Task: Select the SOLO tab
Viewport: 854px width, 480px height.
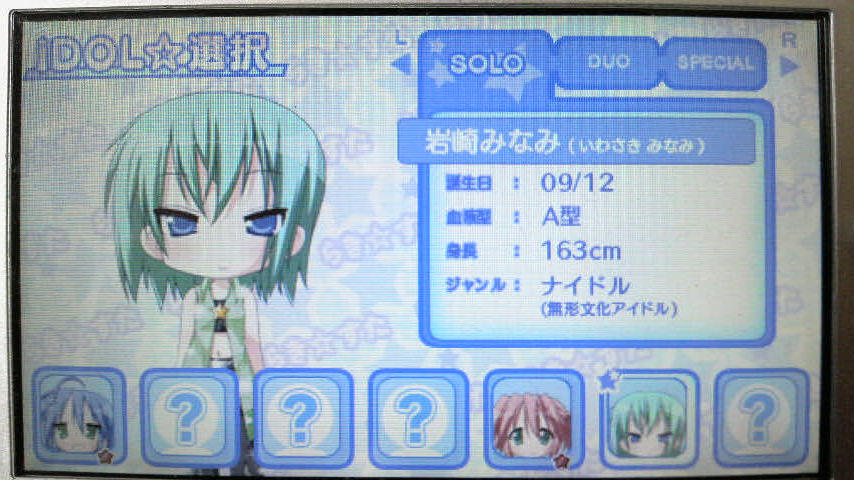Action: click(x=486, y=65)
